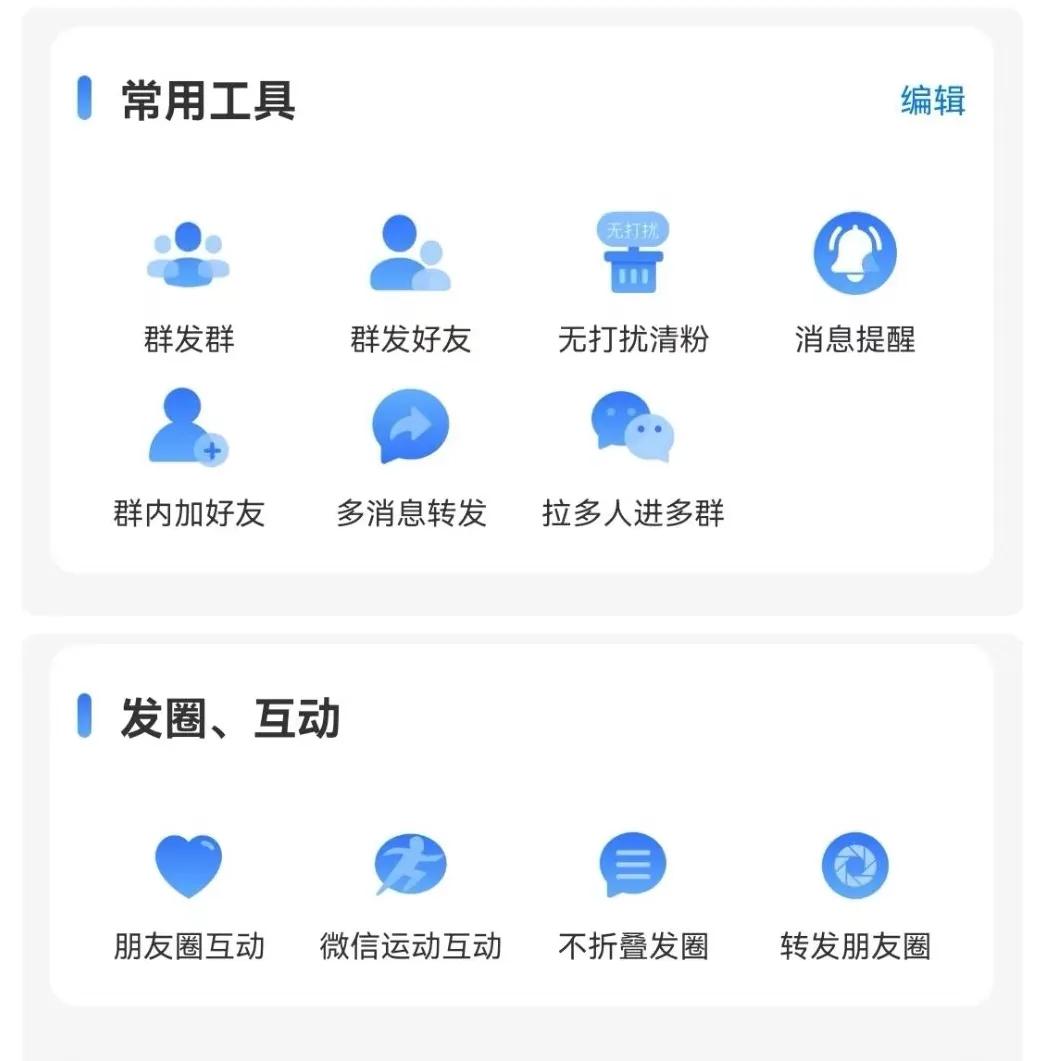Click the 转发朋友圈 text label

855,945
